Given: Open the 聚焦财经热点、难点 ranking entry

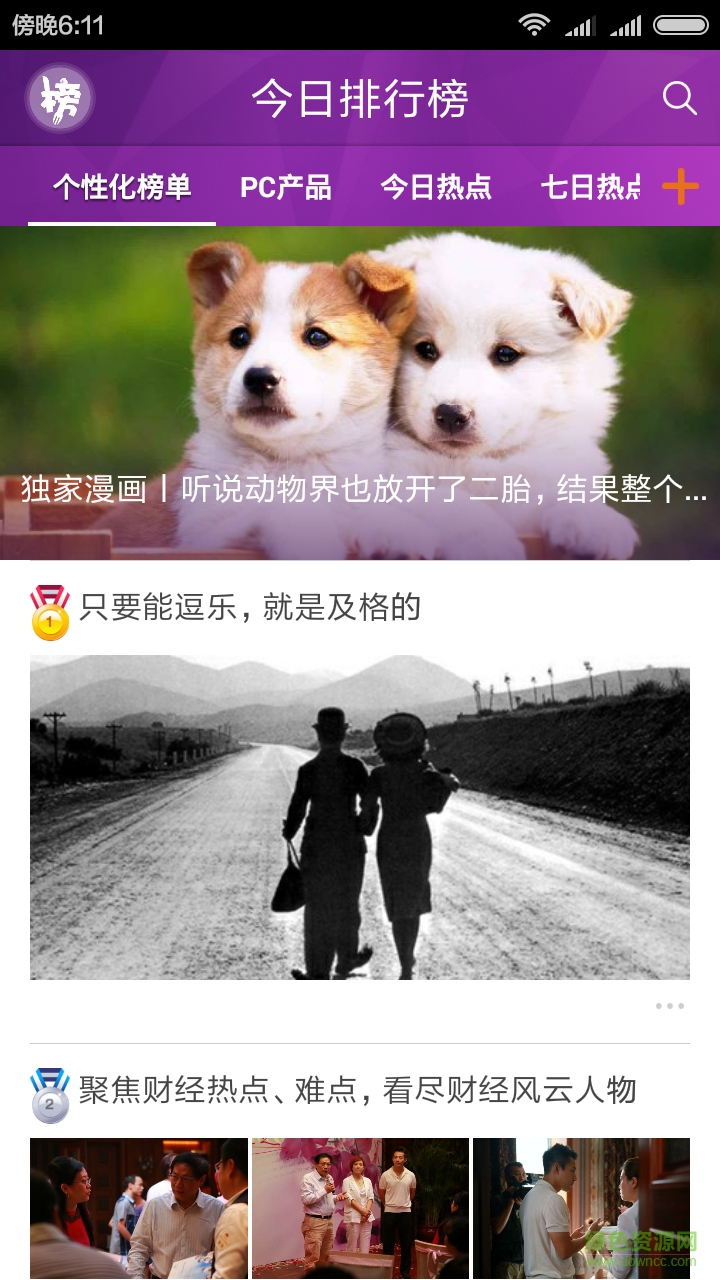Looking at the screenshot, I should tap(357, 1090).
